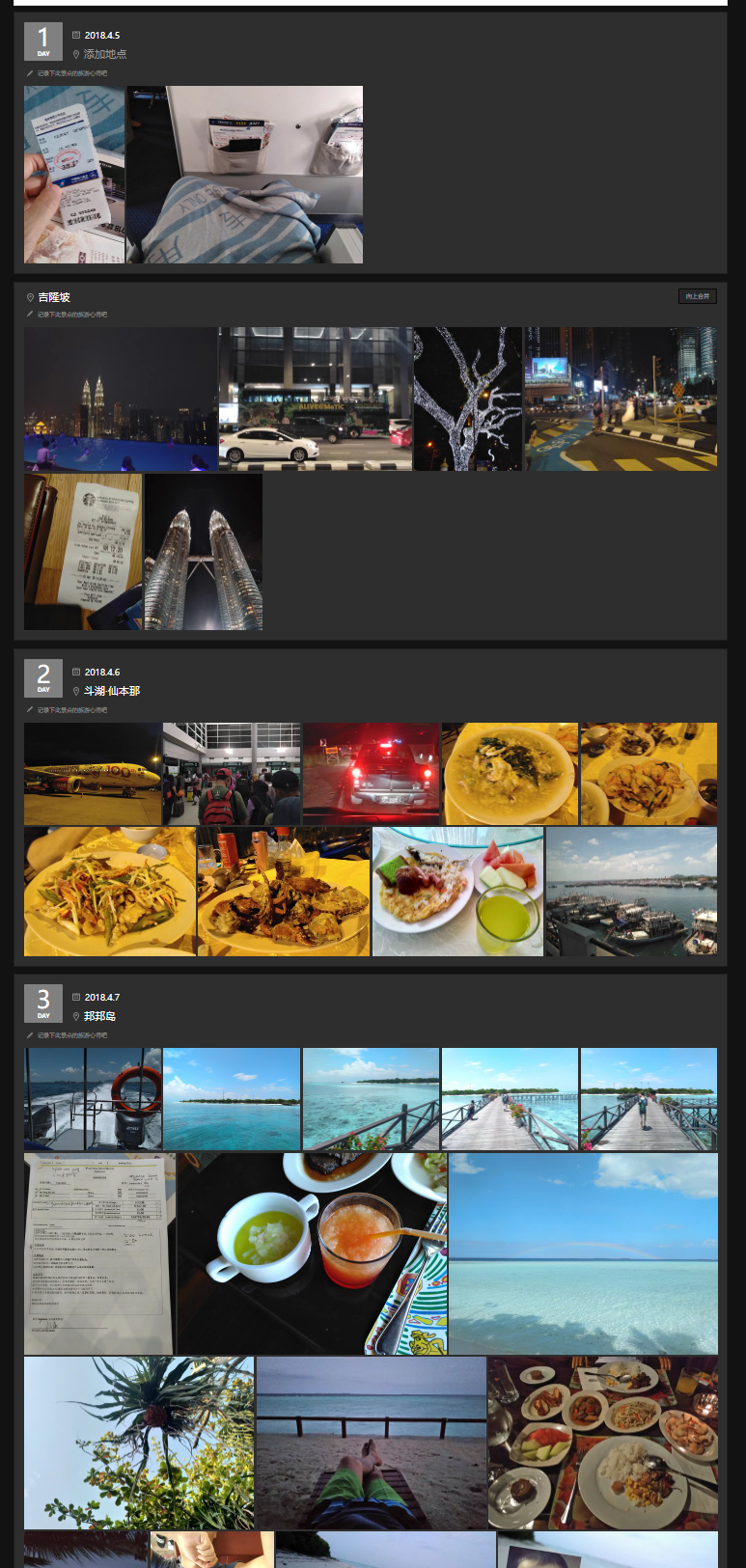The image size is (746, 1568).
Task: Open the 2018.4.6 date on Day 2
Action: tap(101, 673)
